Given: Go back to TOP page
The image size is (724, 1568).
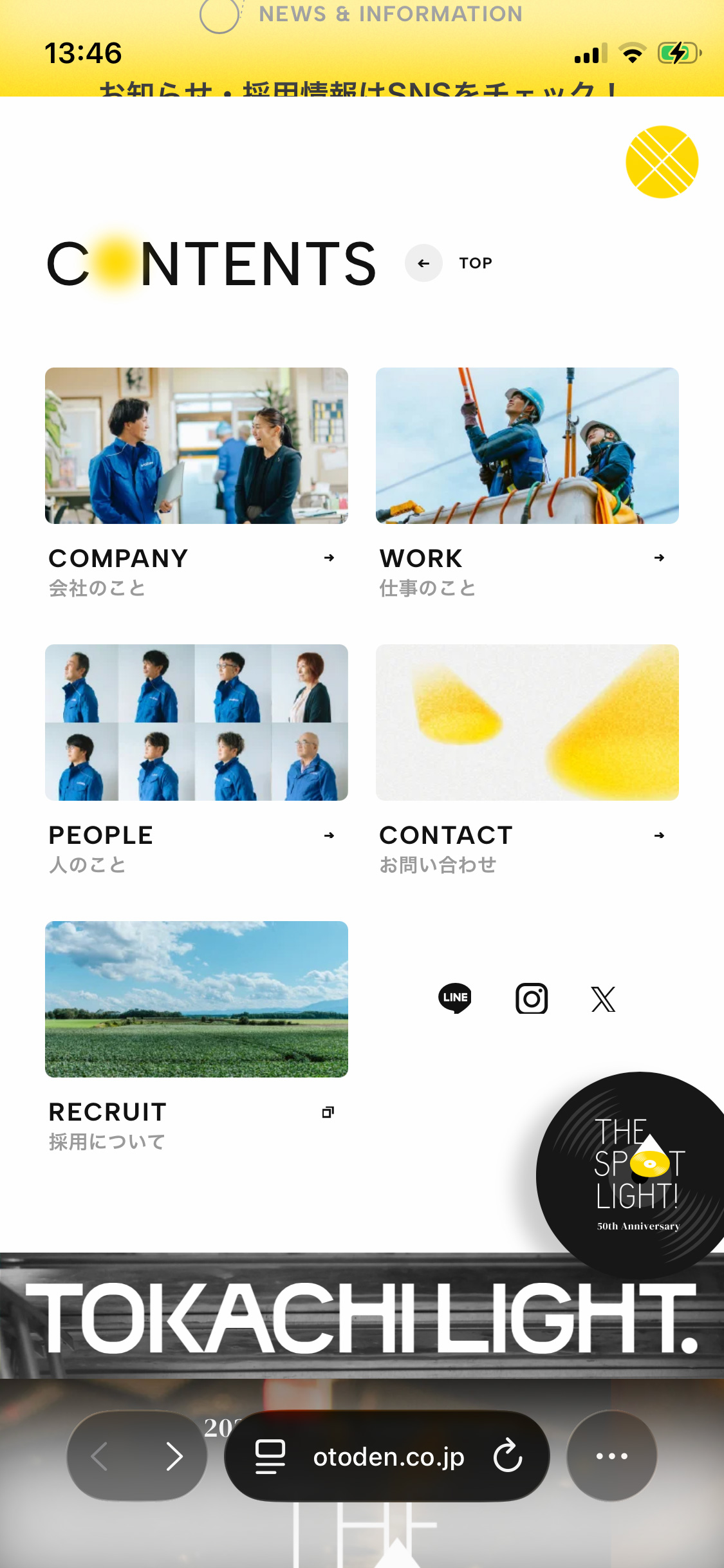Looking at the screenshot, I should (x=449, y=263).
